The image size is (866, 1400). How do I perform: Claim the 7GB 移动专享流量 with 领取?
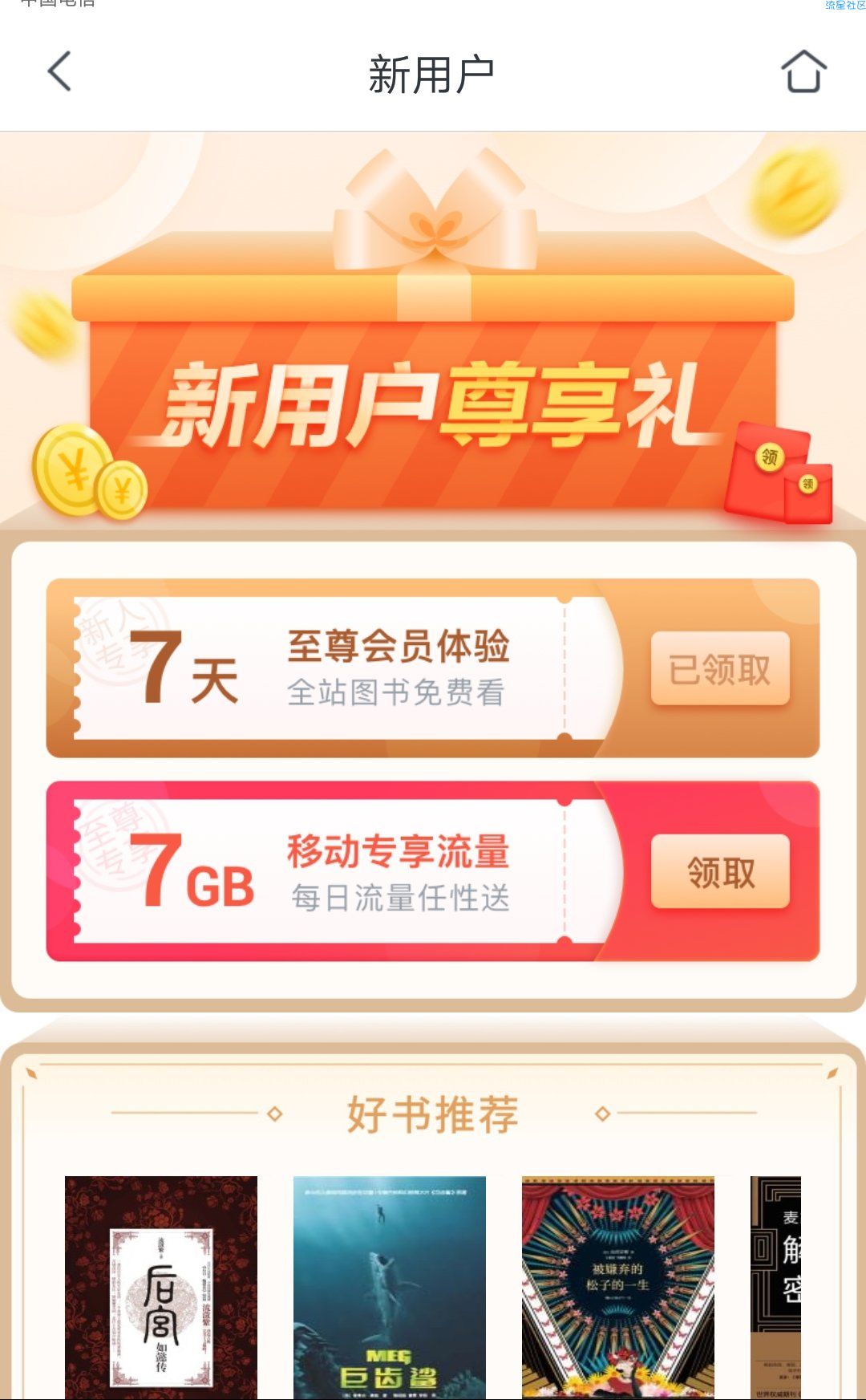tap(720, 872)
